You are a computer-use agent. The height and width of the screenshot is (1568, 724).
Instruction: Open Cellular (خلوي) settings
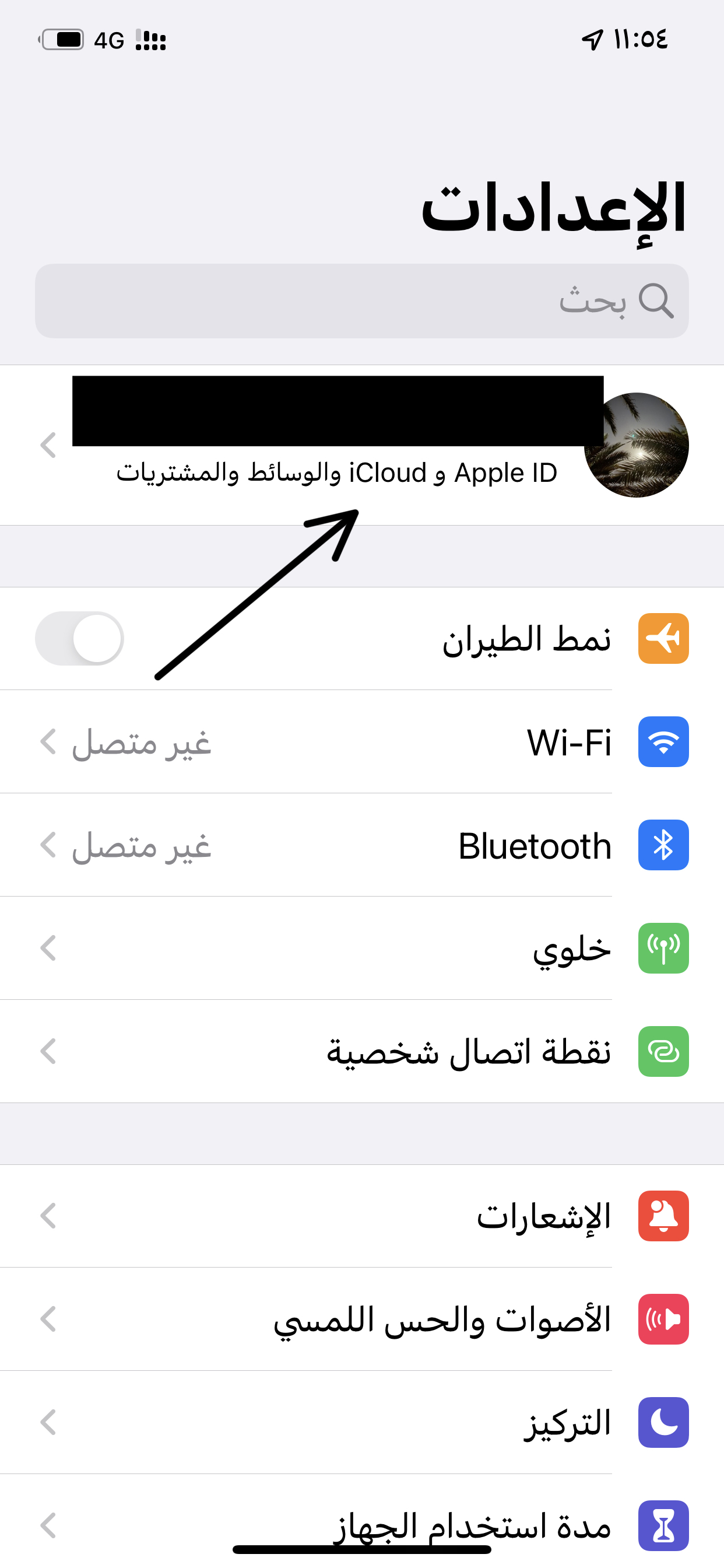pyautogui.click(x=361, y=949)
